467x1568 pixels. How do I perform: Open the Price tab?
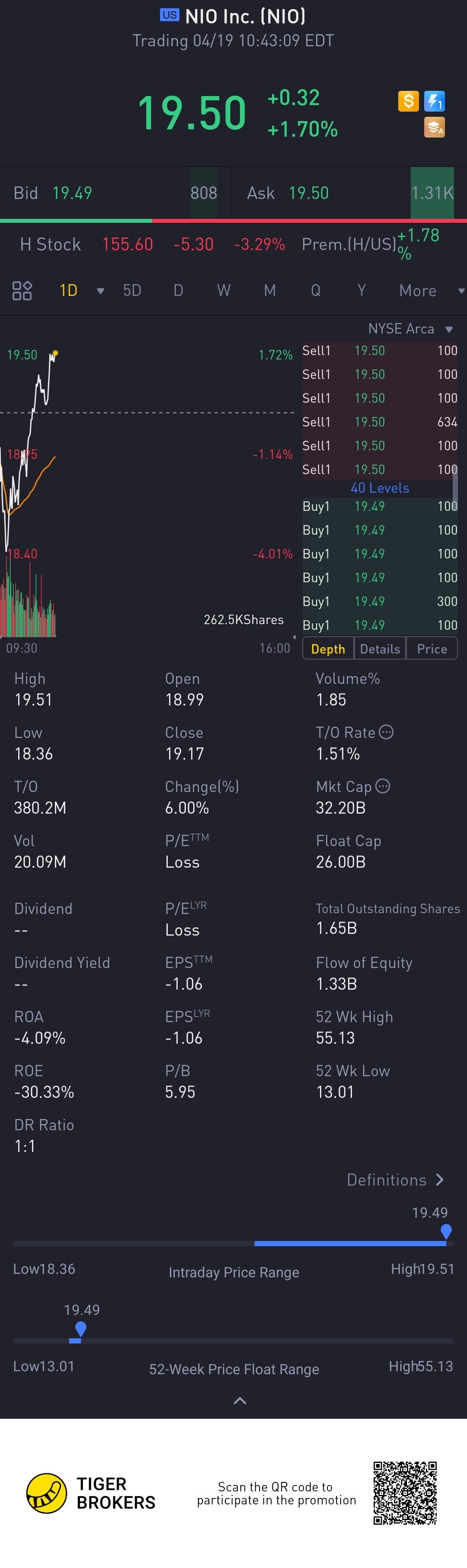(432, 649)
